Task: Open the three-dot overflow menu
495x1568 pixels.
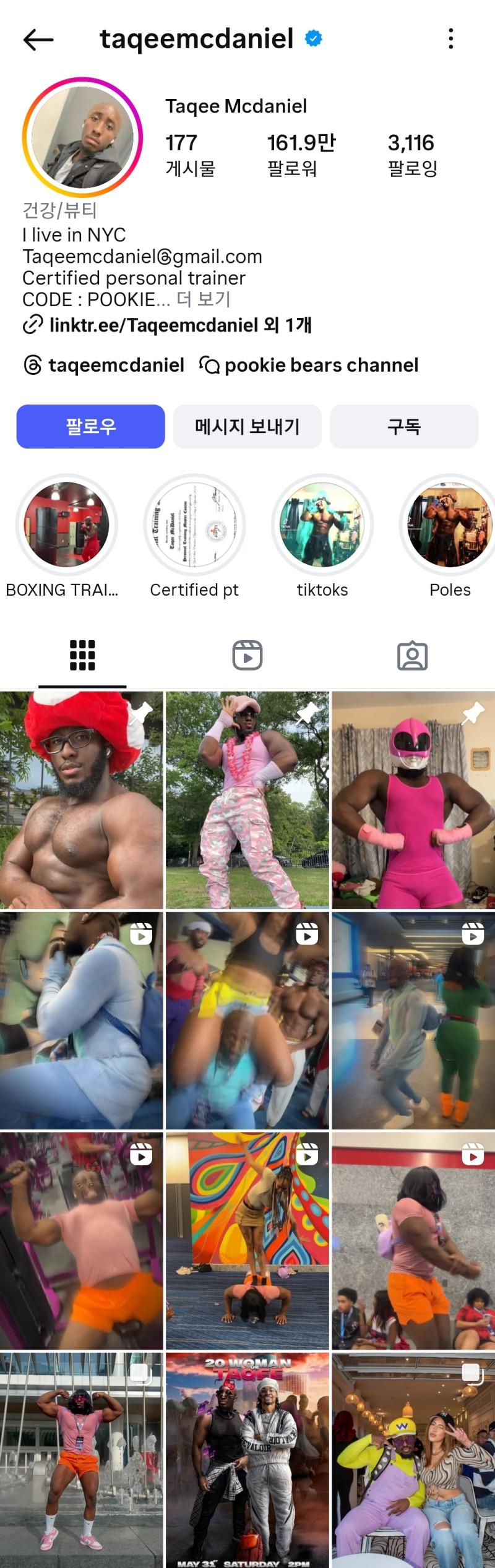Action: 450,39
